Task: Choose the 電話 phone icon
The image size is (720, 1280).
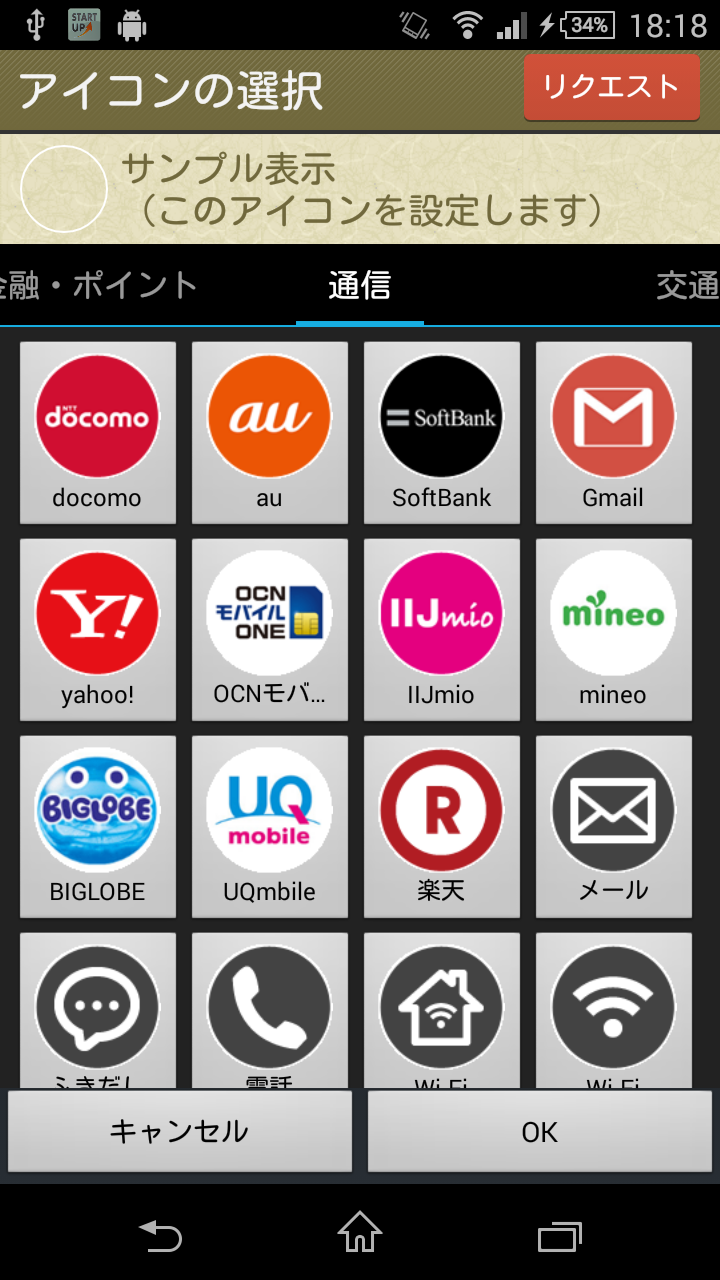Action: 269,1005
